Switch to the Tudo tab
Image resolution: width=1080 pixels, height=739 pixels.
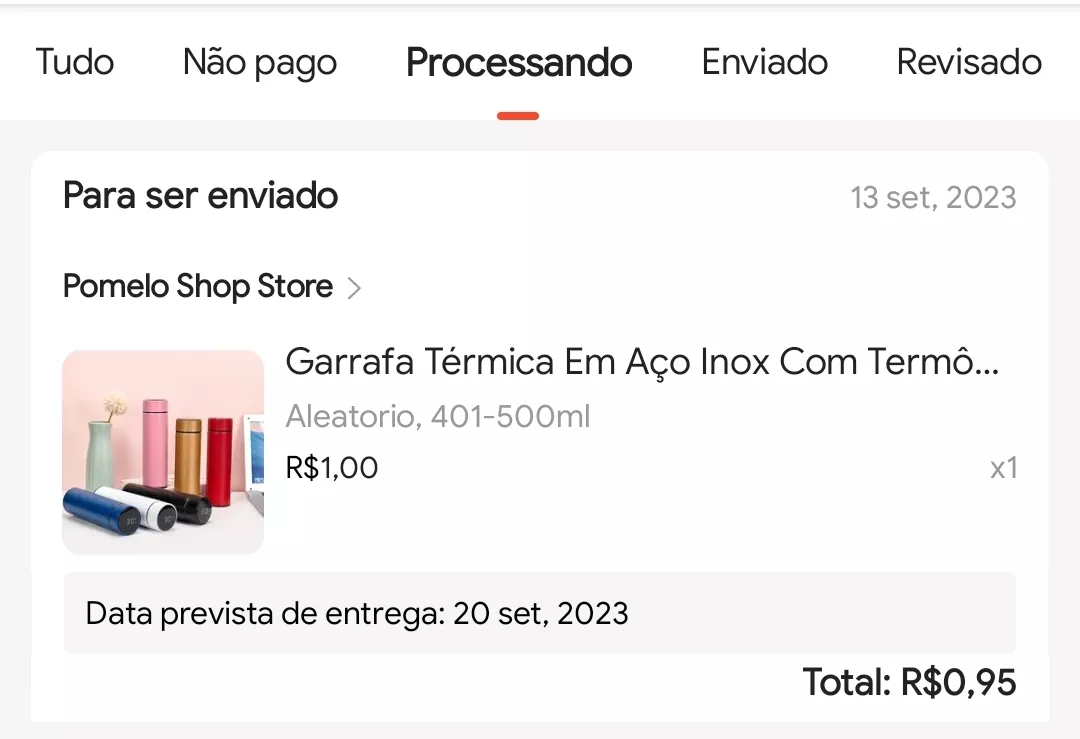[x=75, y=62]
